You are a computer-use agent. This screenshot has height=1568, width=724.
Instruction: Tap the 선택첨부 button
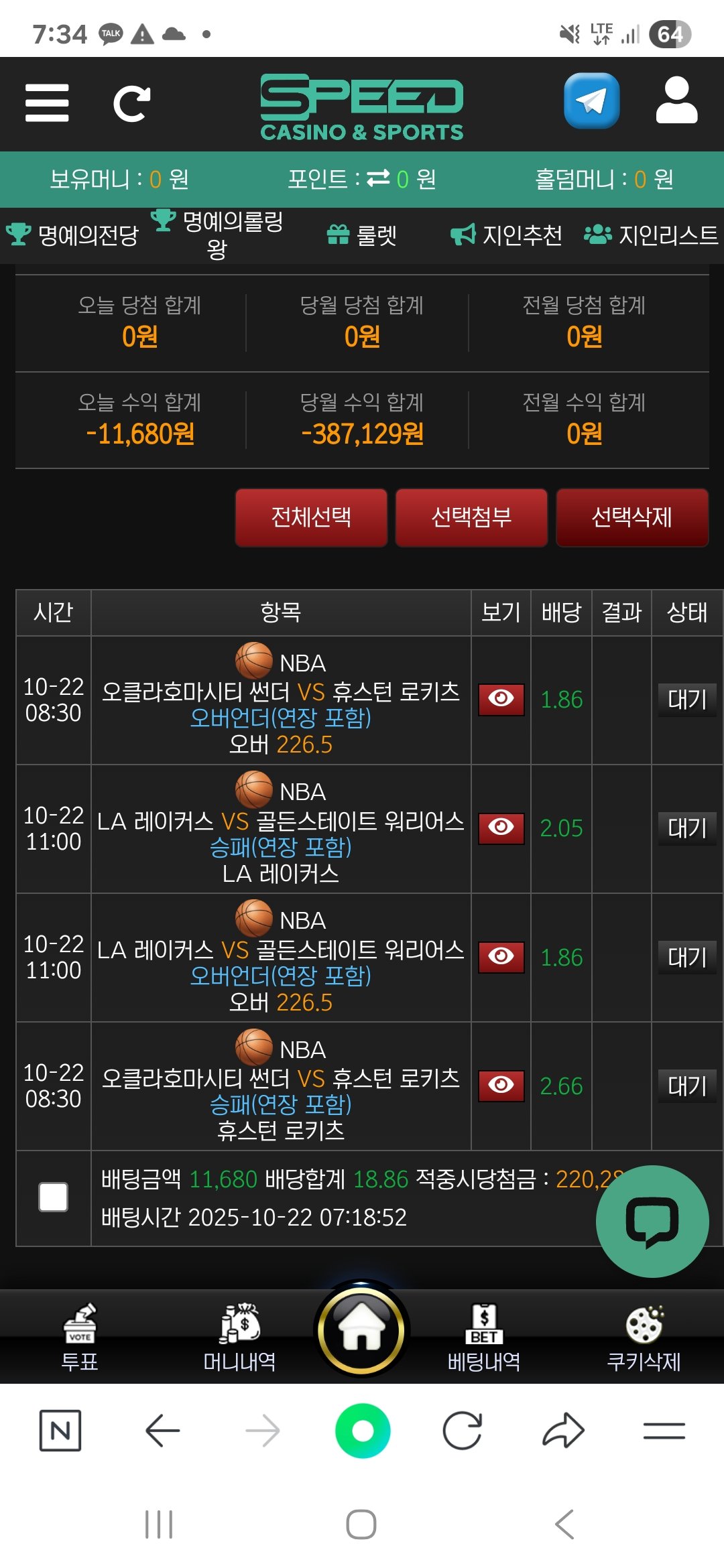471,517
